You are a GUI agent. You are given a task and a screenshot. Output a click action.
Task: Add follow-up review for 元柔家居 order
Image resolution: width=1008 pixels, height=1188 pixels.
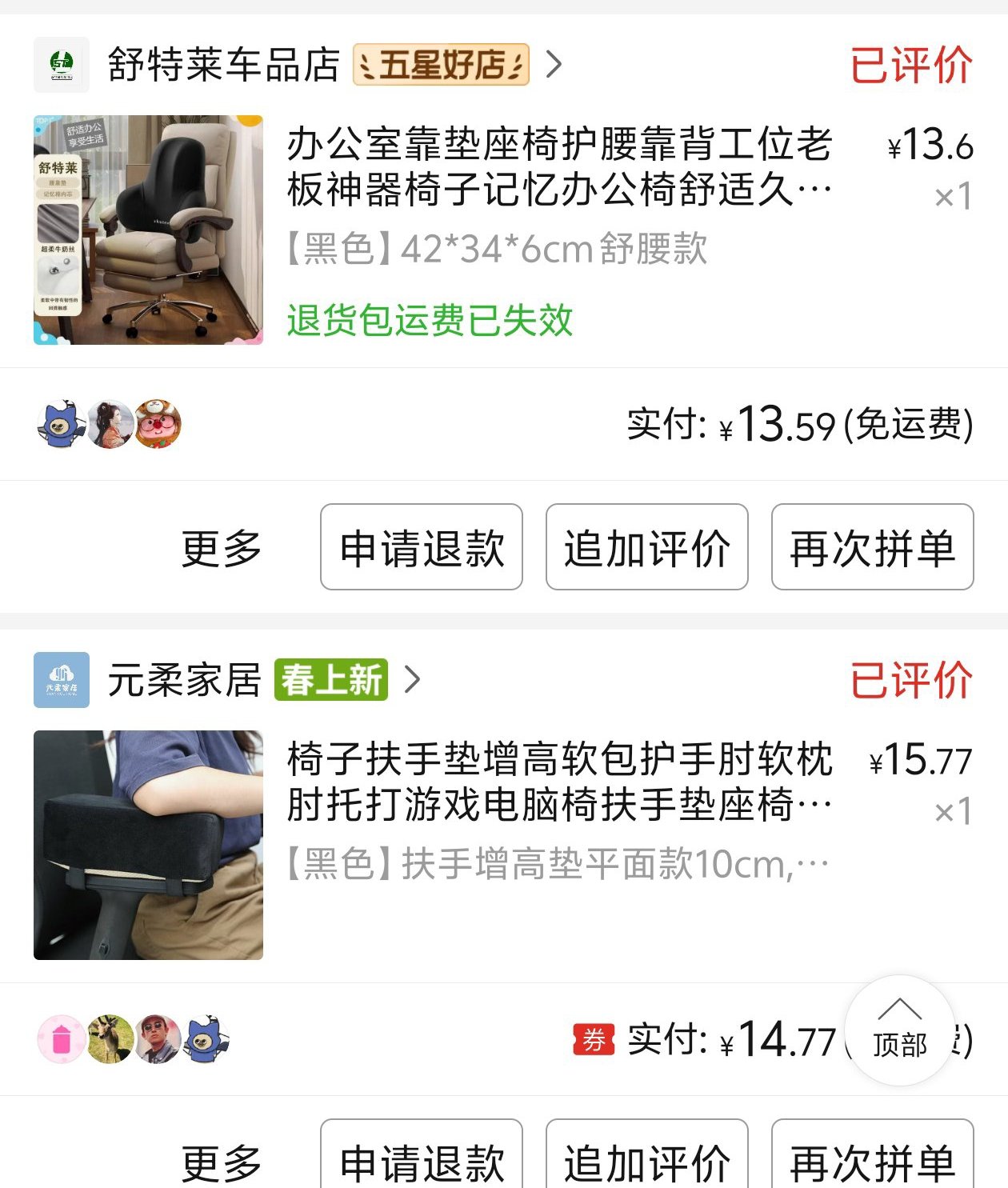[x=646, y=1162]
